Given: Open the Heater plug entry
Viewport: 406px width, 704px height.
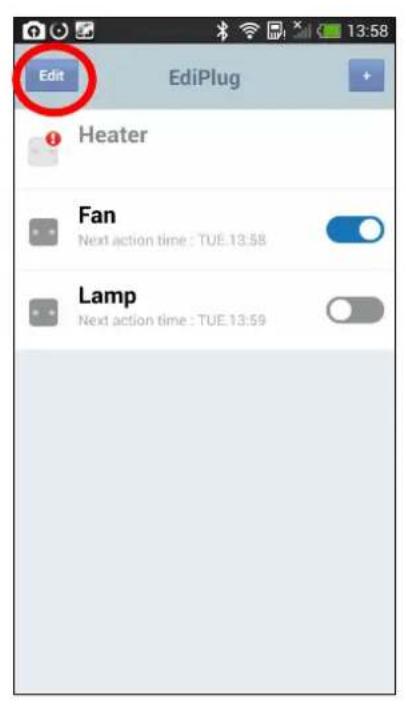Looking at the screenshot, I should point(205,148).
